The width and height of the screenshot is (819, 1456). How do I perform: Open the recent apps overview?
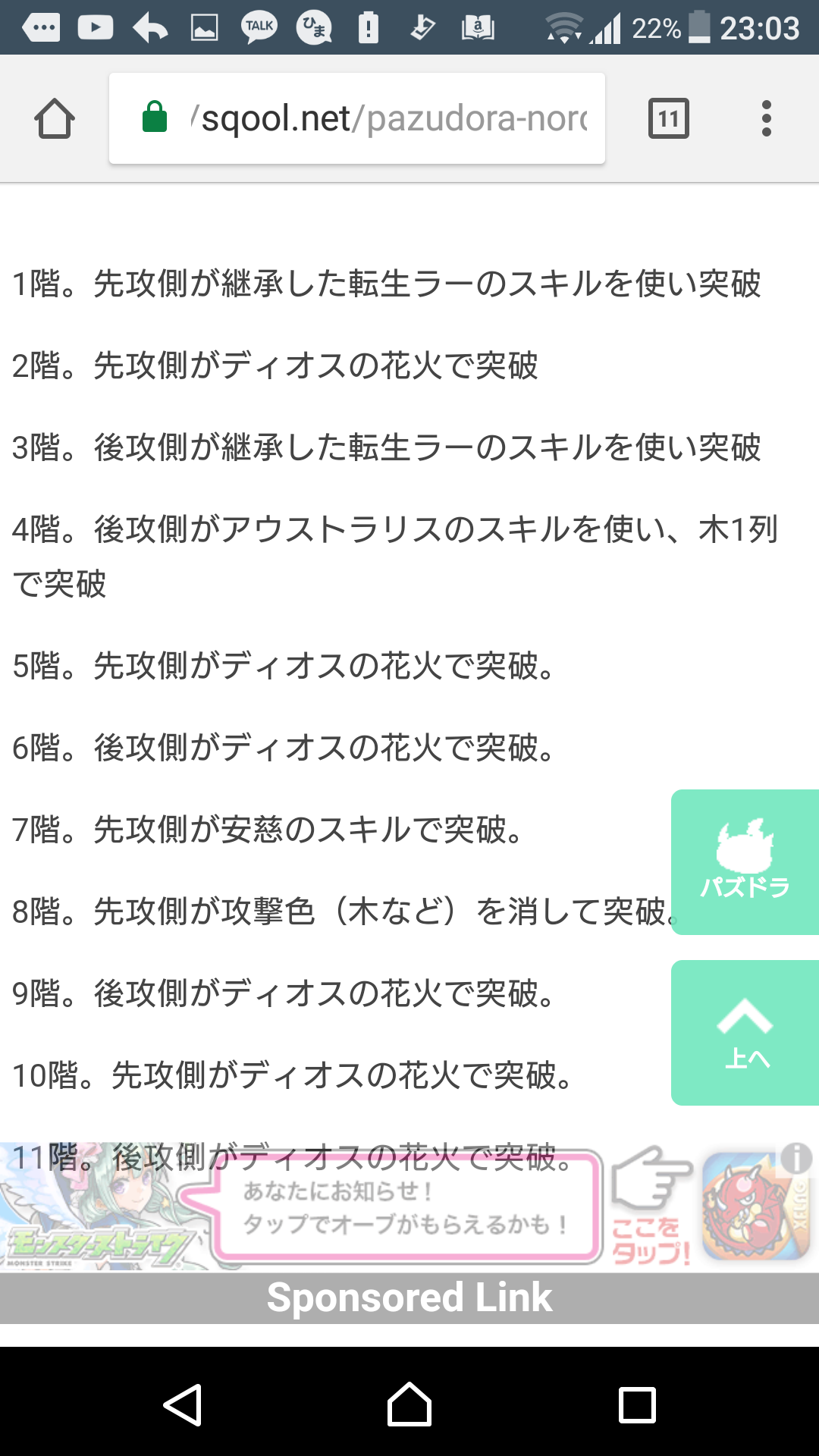pyautogui.click(x=637, y=1404)
